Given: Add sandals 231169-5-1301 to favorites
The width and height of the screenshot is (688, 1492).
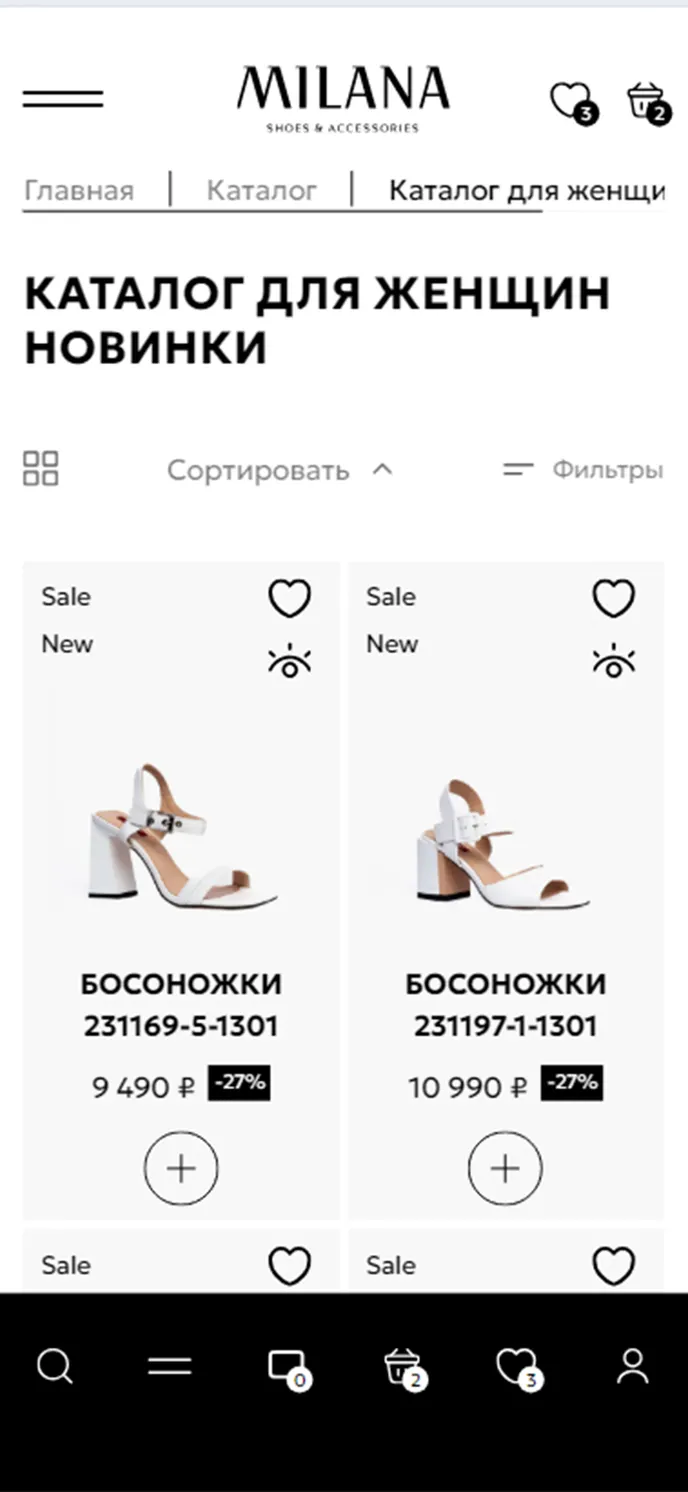Looking at the screenshot, I should point(290,599).
